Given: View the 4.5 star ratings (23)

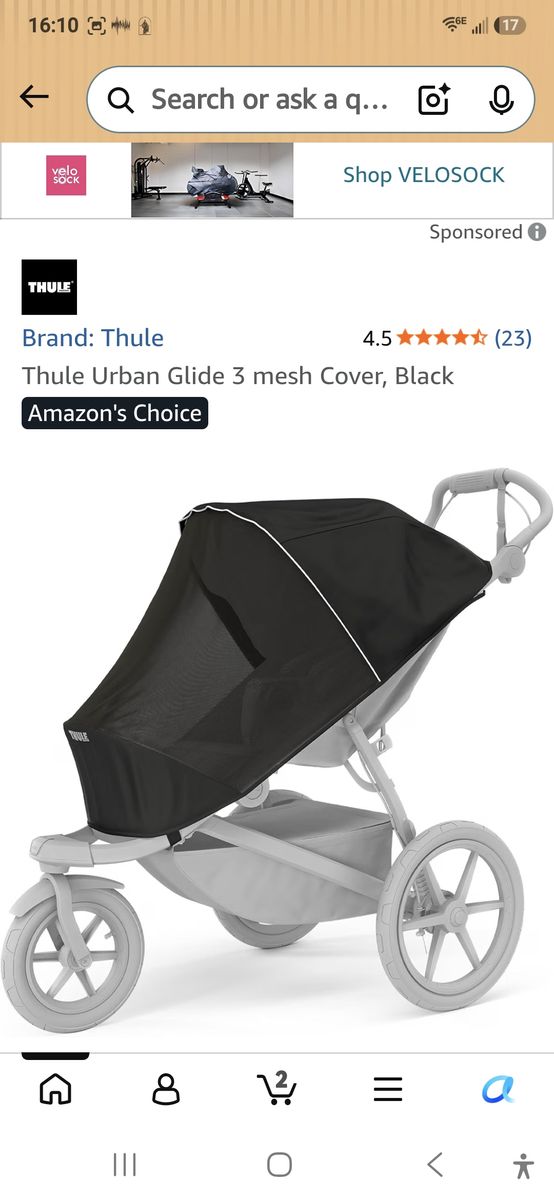Looking at the screenshot, I should point(447,338).
